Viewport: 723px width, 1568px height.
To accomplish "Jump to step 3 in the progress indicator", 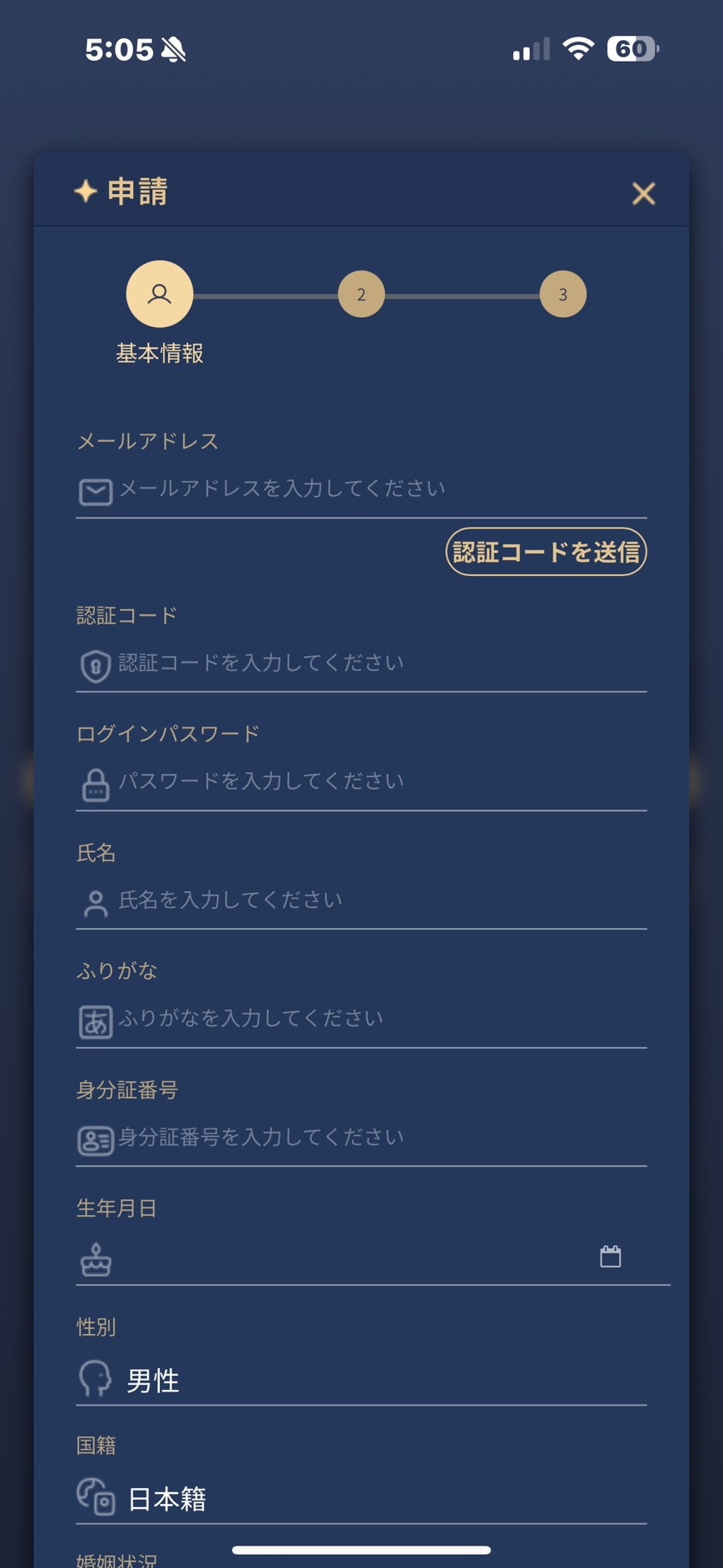I will [x=562, y=295].
